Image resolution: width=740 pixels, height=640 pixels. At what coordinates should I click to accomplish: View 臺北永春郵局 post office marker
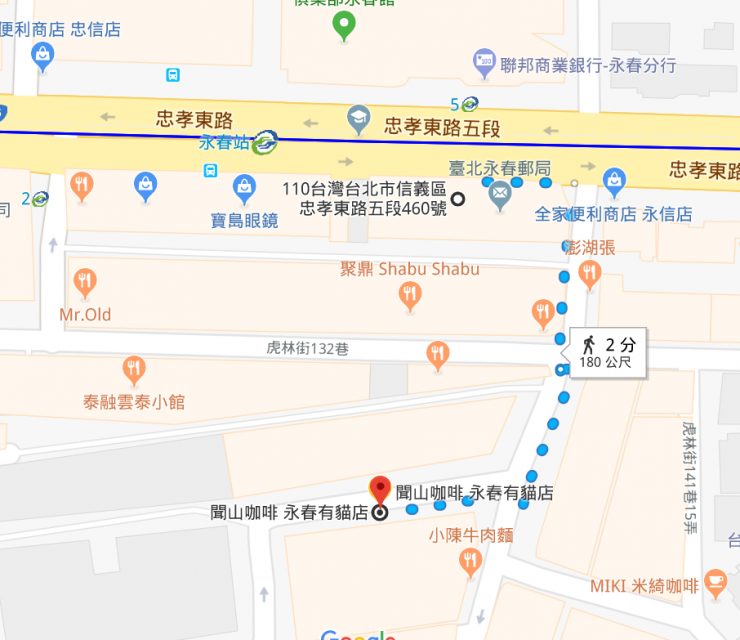tap(501, 196)
